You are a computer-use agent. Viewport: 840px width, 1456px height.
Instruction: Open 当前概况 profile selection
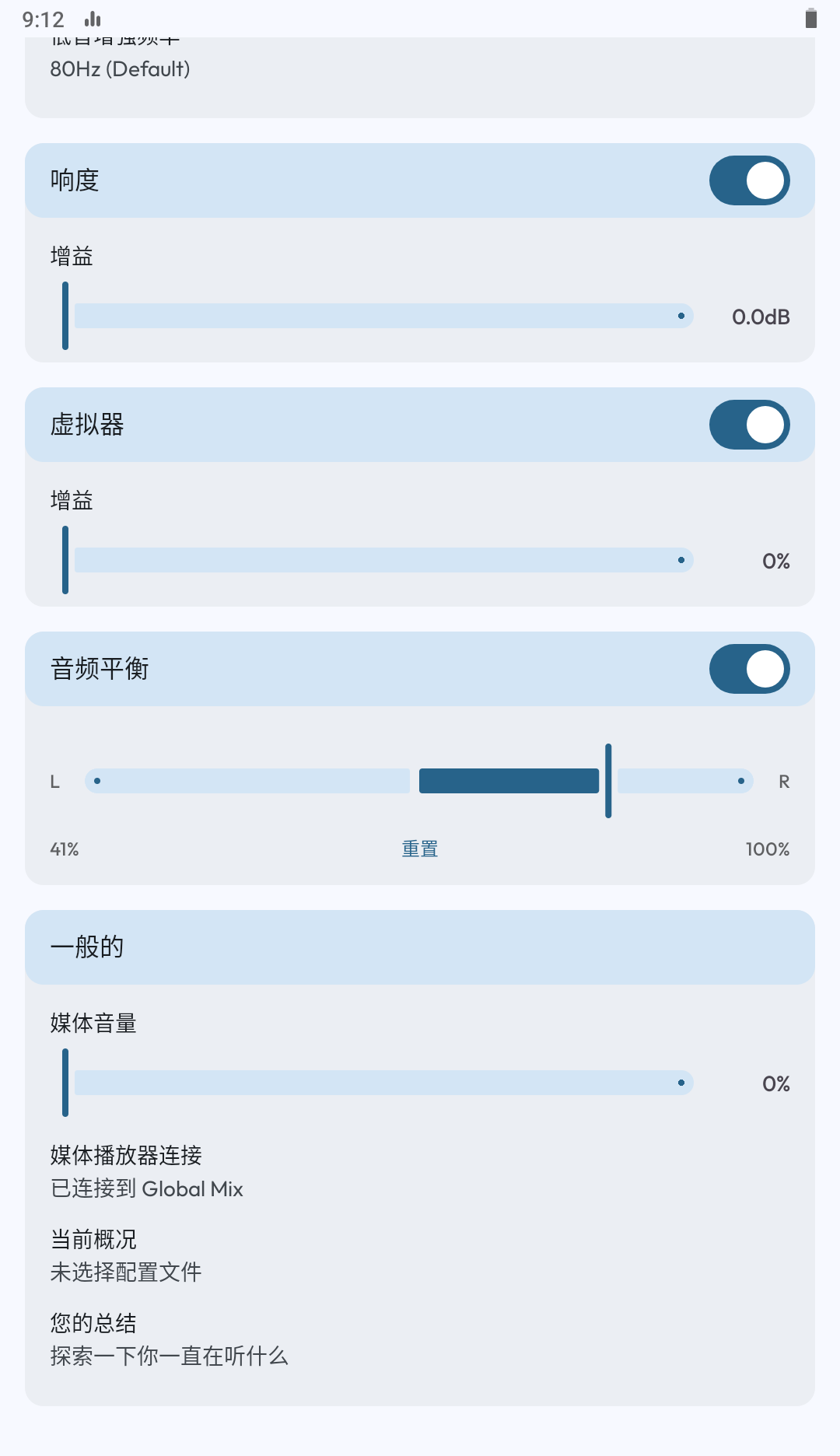(x=126, y=1255)
